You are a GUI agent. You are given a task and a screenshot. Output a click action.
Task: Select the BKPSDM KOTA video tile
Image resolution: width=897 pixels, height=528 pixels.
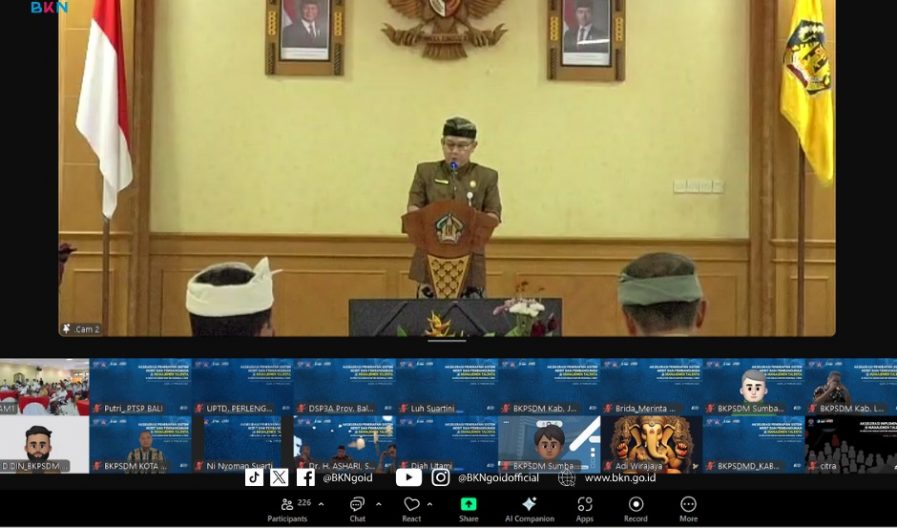tap(140, 444)
